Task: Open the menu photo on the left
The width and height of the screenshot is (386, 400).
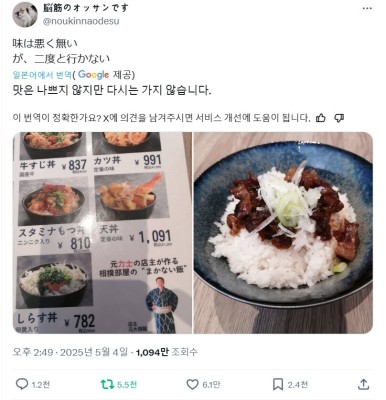Action: [x=102, y=233]
